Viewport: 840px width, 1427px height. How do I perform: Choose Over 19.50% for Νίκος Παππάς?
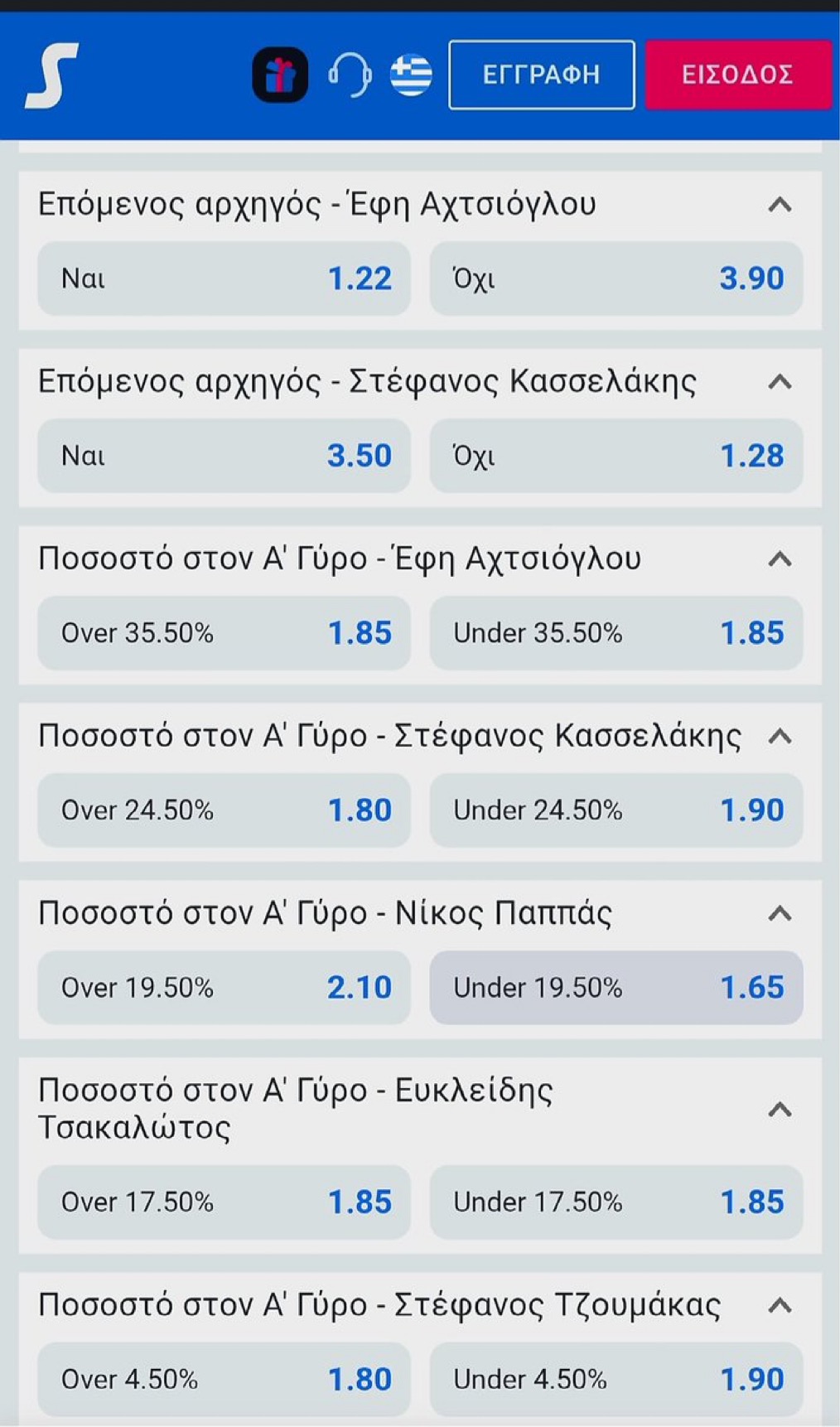point(224,988)
